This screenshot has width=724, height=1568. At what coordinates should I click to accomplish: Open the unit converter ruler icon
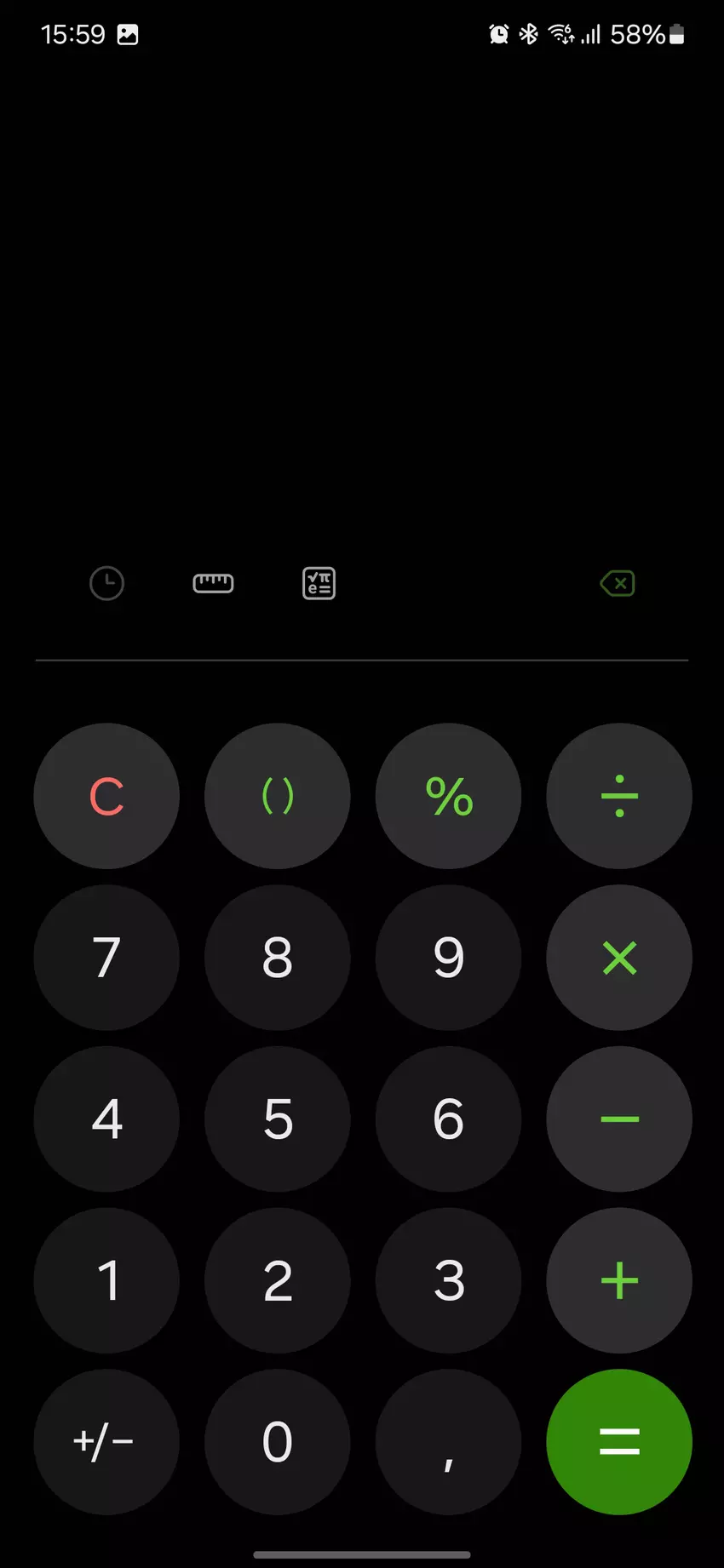(213, 583)
